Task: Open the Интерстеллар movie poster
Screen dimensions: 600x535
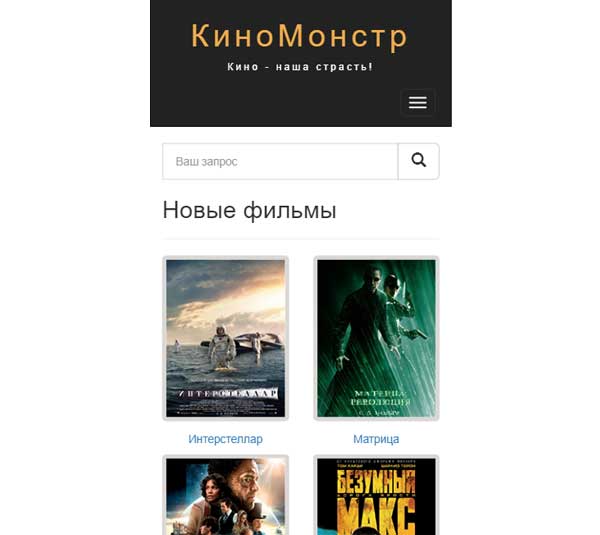Action: pos(225,338)
